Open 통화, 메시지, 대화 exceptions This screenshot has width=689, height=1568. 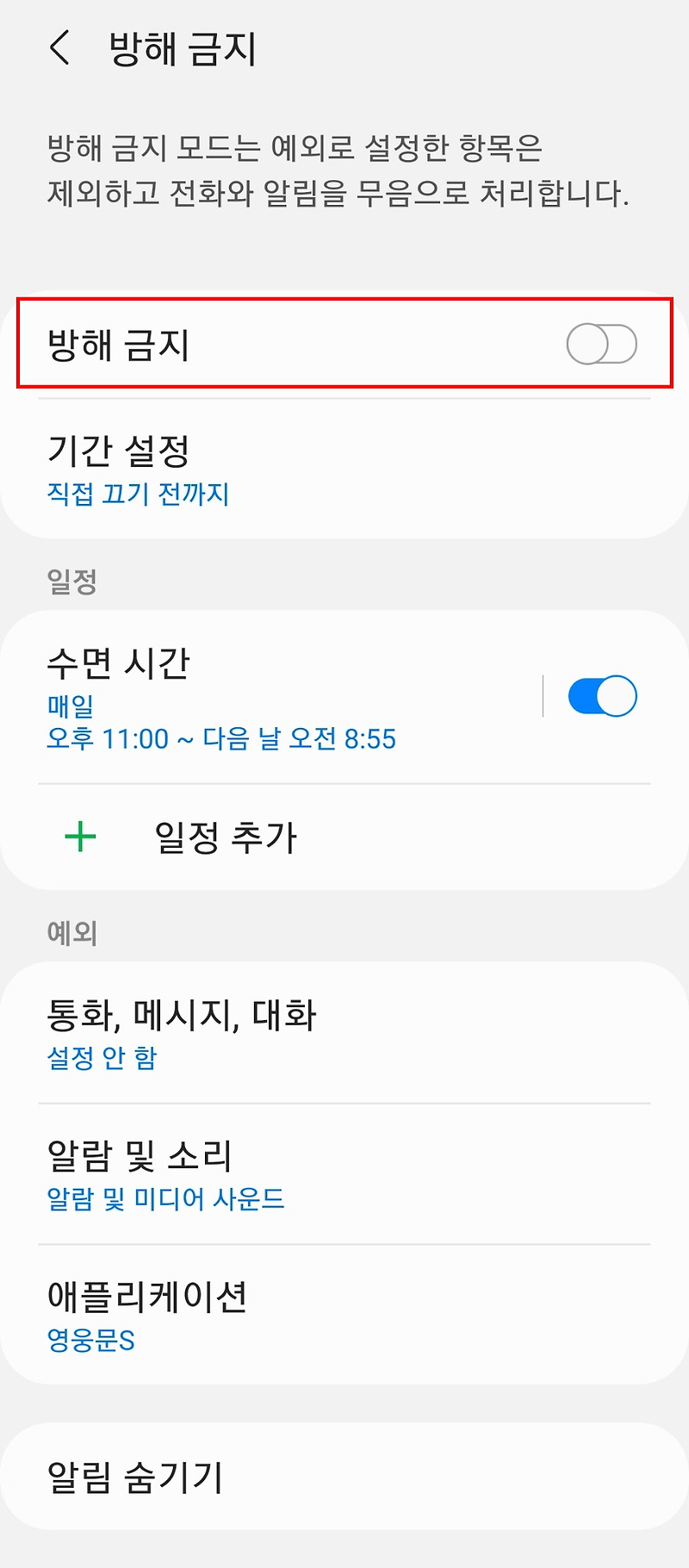[x=344, y=1033]
